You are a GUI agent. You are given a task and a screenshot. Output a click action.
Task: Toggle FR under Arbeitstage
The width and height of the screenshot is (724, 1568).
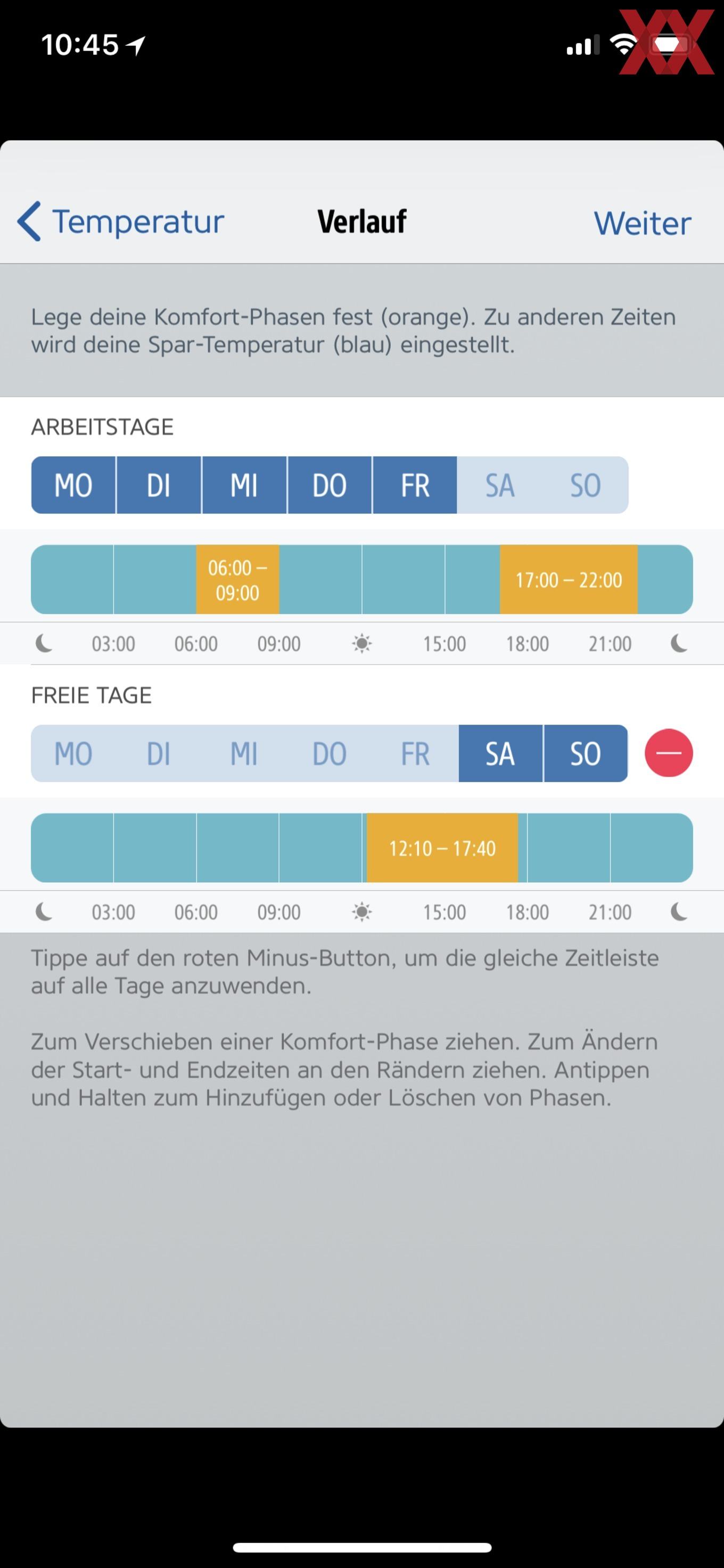[415, 485]
